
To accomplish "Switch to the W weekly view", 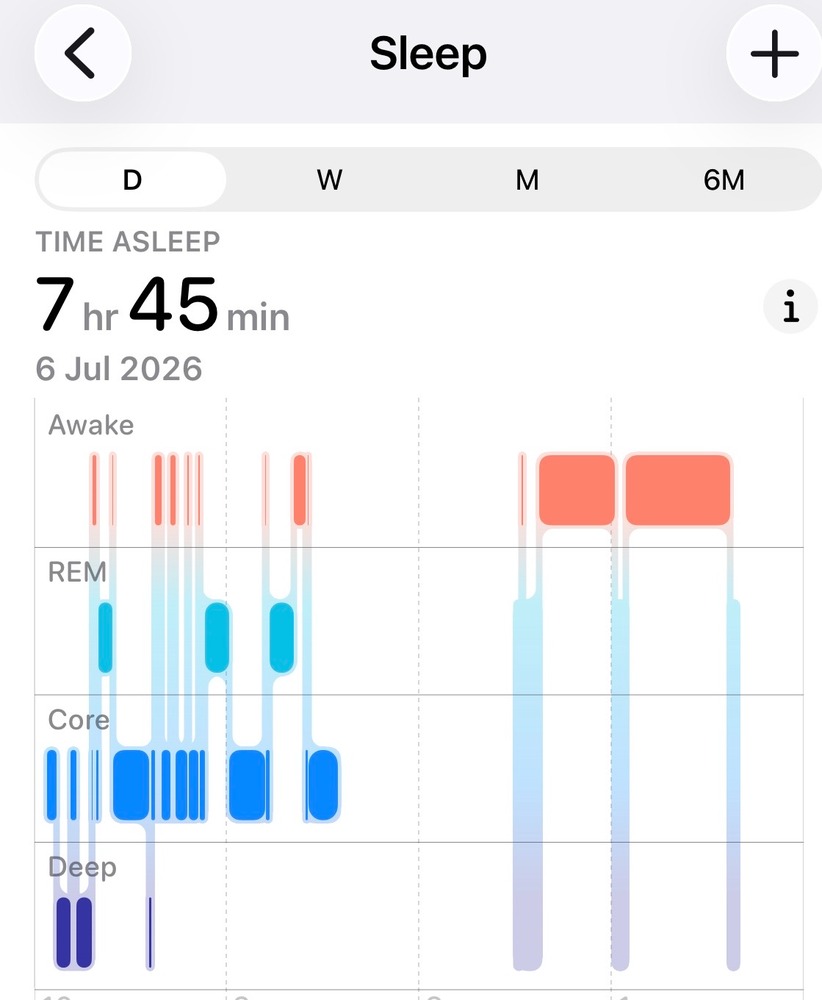I will coord(330,180).
